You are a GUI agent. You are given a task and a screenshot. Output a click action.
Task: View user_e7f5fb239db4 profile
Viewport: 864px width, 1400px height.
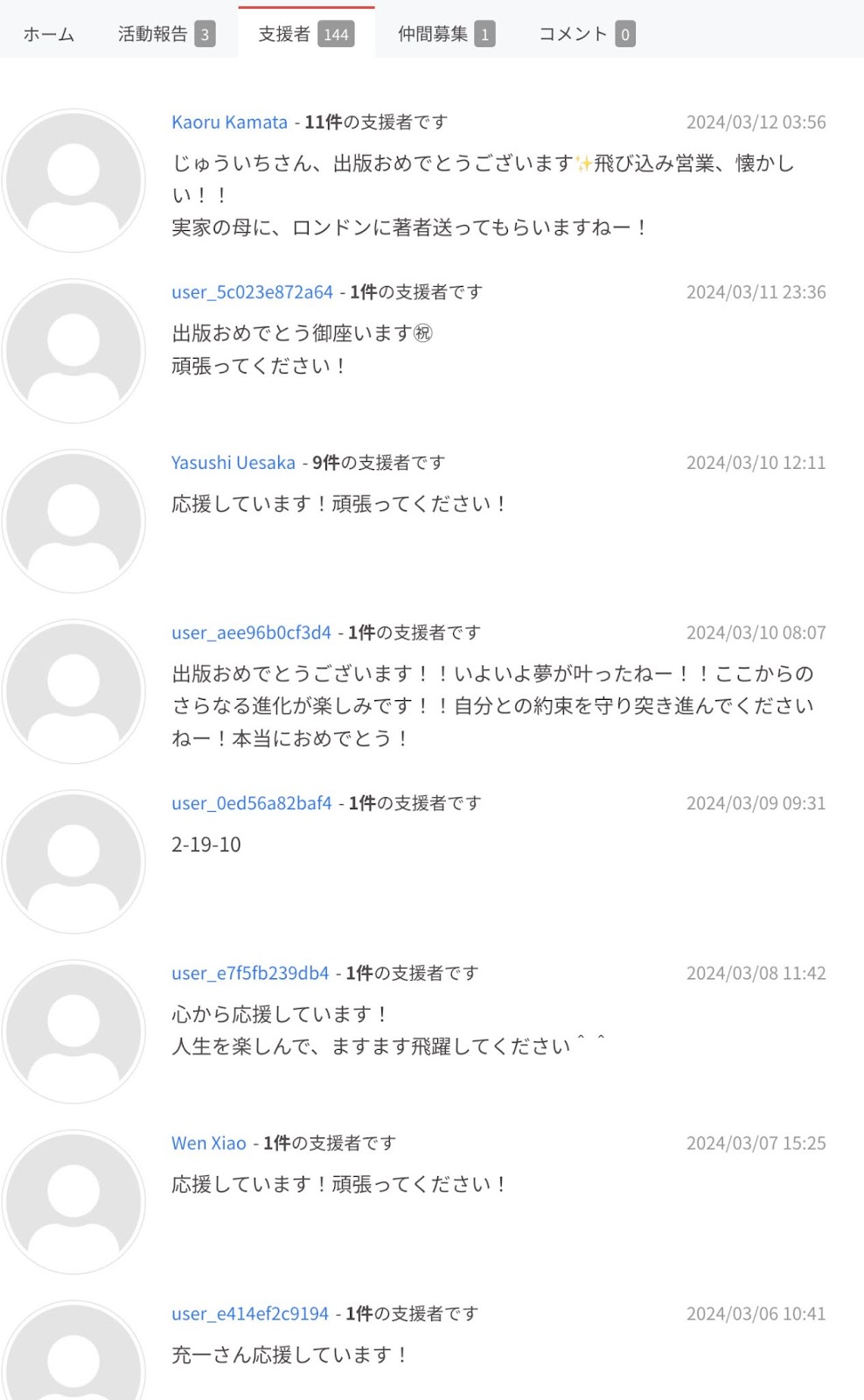point(250,973)
